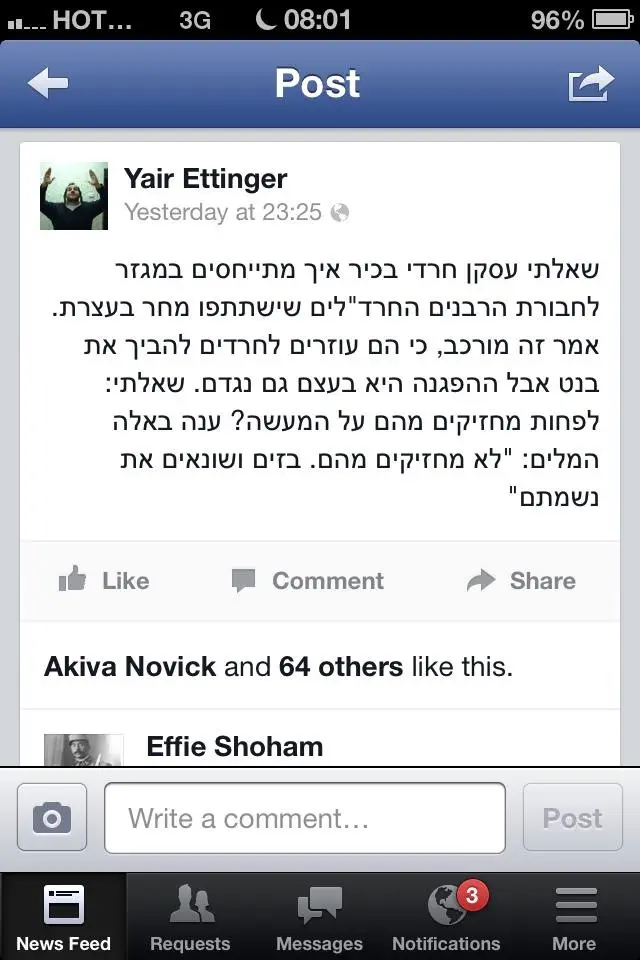Check the Notifications tab
This screenshot has width=640, height=960.
(446, 917)
